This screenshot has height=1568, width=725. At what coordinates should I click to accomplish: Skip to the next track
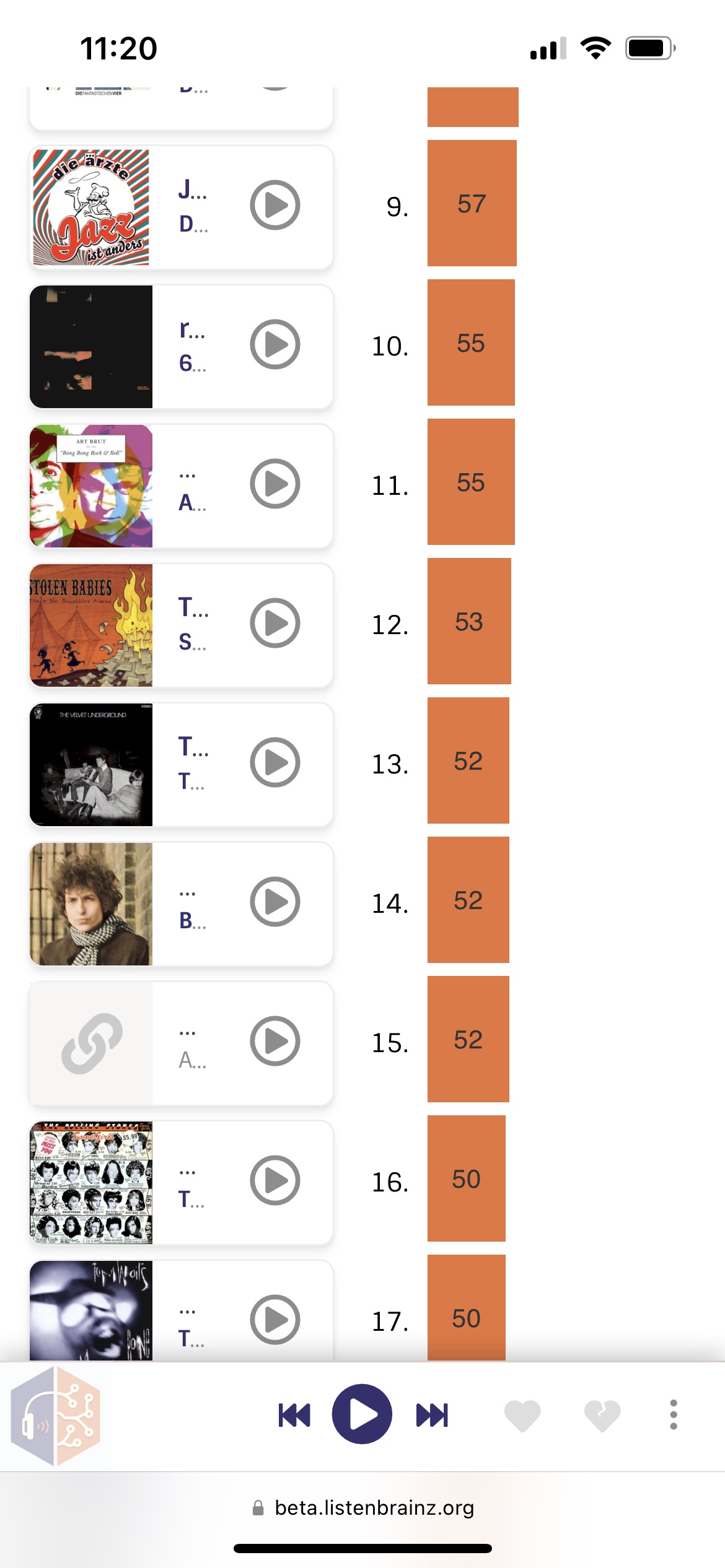point(432,1416)
